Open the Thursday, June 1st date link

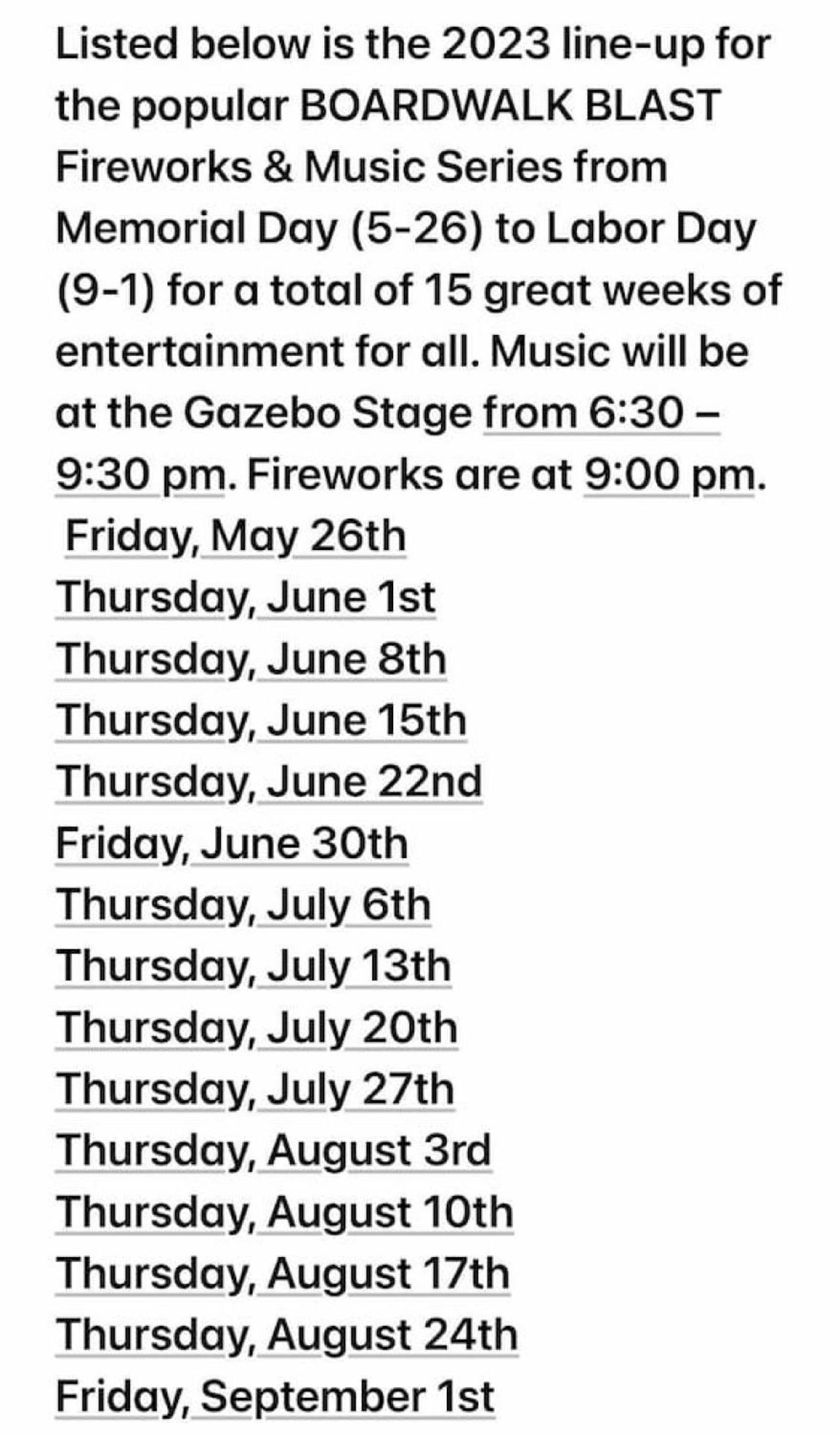tap(245, 599)
